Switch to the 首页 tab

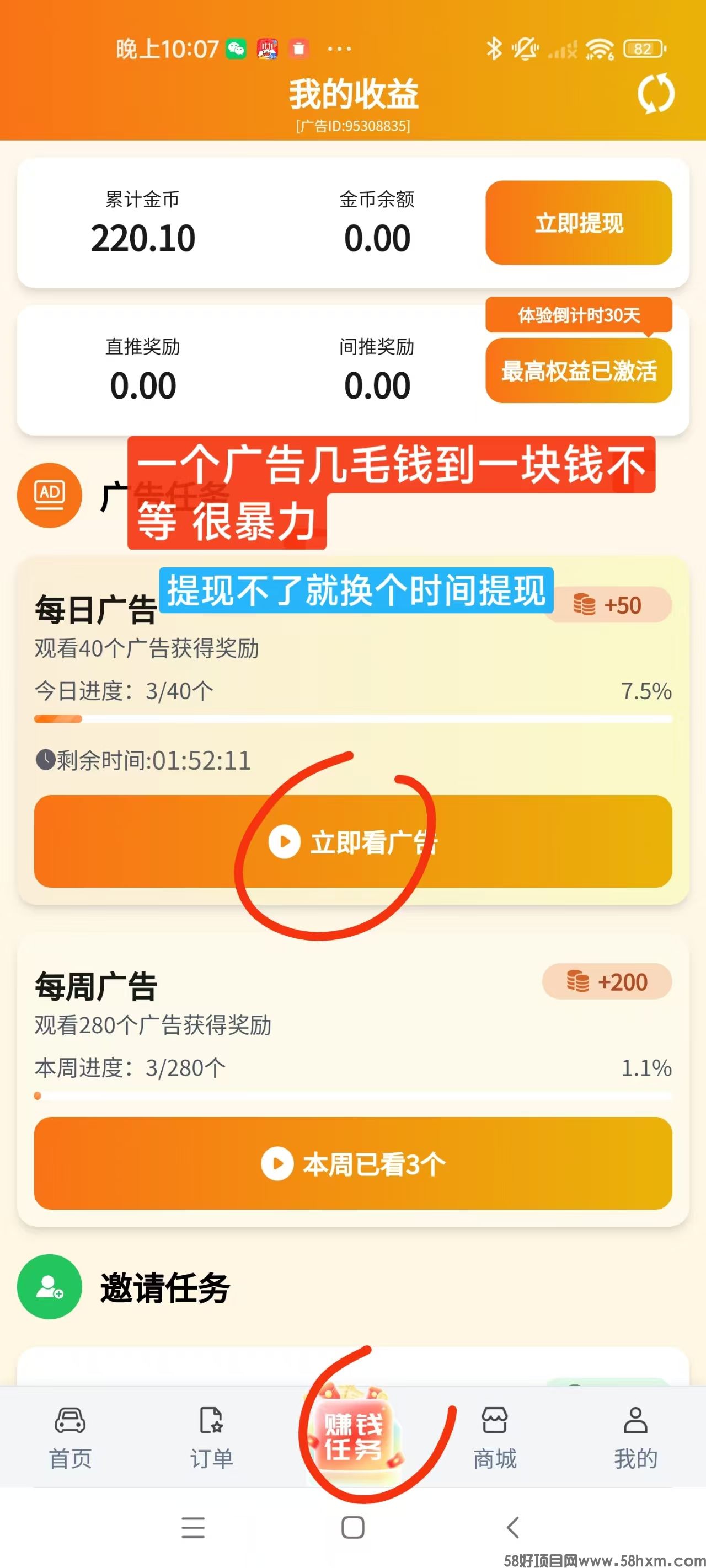coord(70,1438)
